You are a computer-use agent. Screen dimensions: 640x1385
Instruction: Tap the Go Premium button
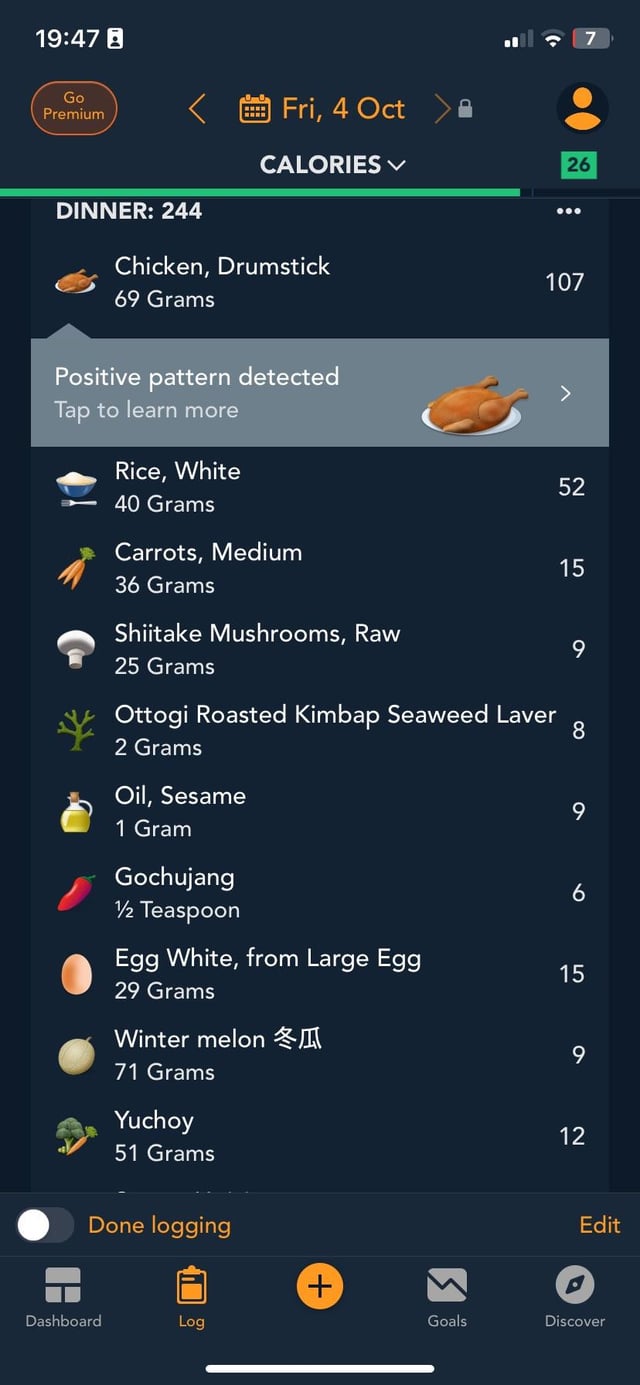[74, 107]
